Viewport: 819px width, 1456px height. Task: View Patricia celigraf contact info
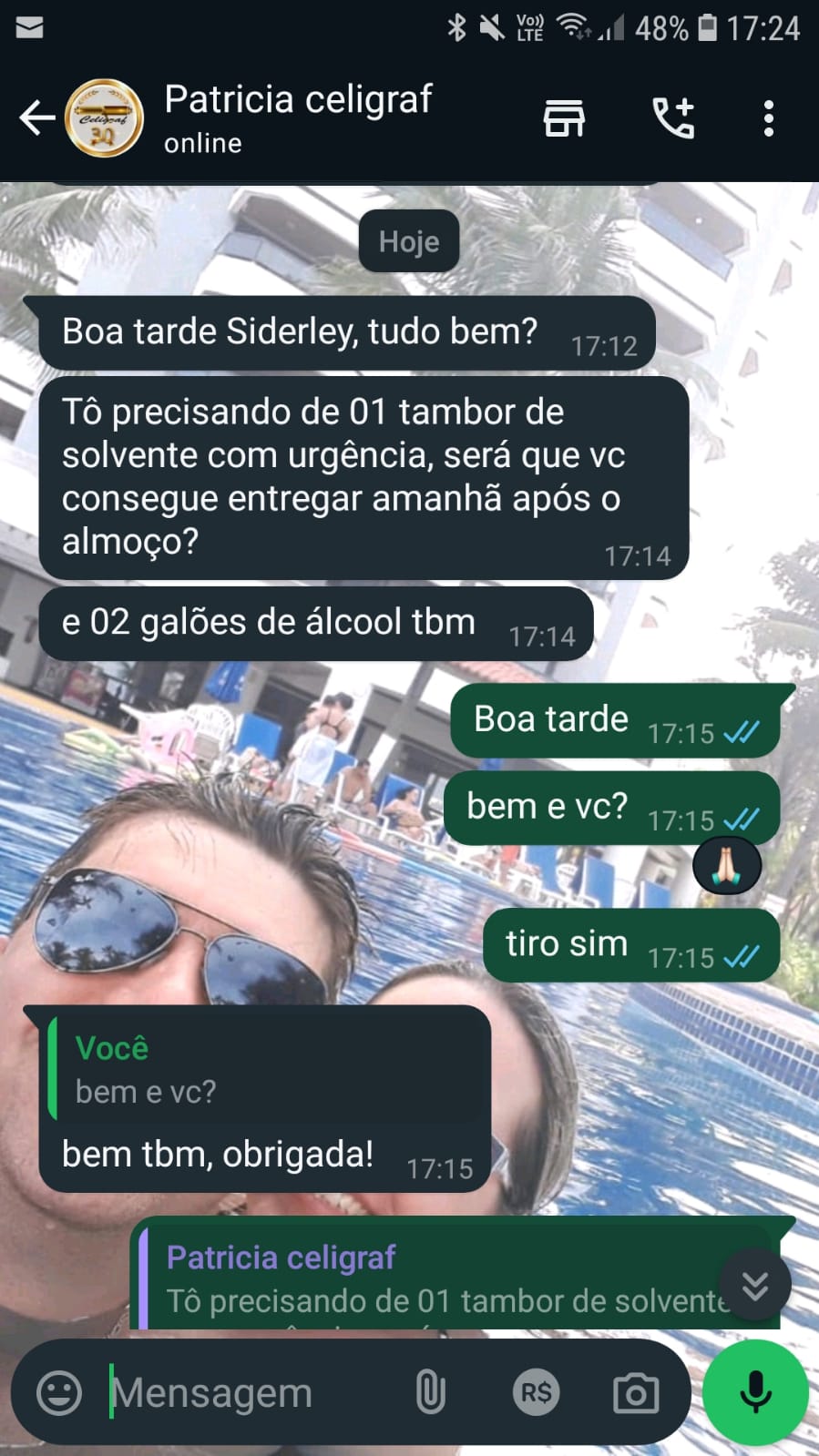click(298, 117)
